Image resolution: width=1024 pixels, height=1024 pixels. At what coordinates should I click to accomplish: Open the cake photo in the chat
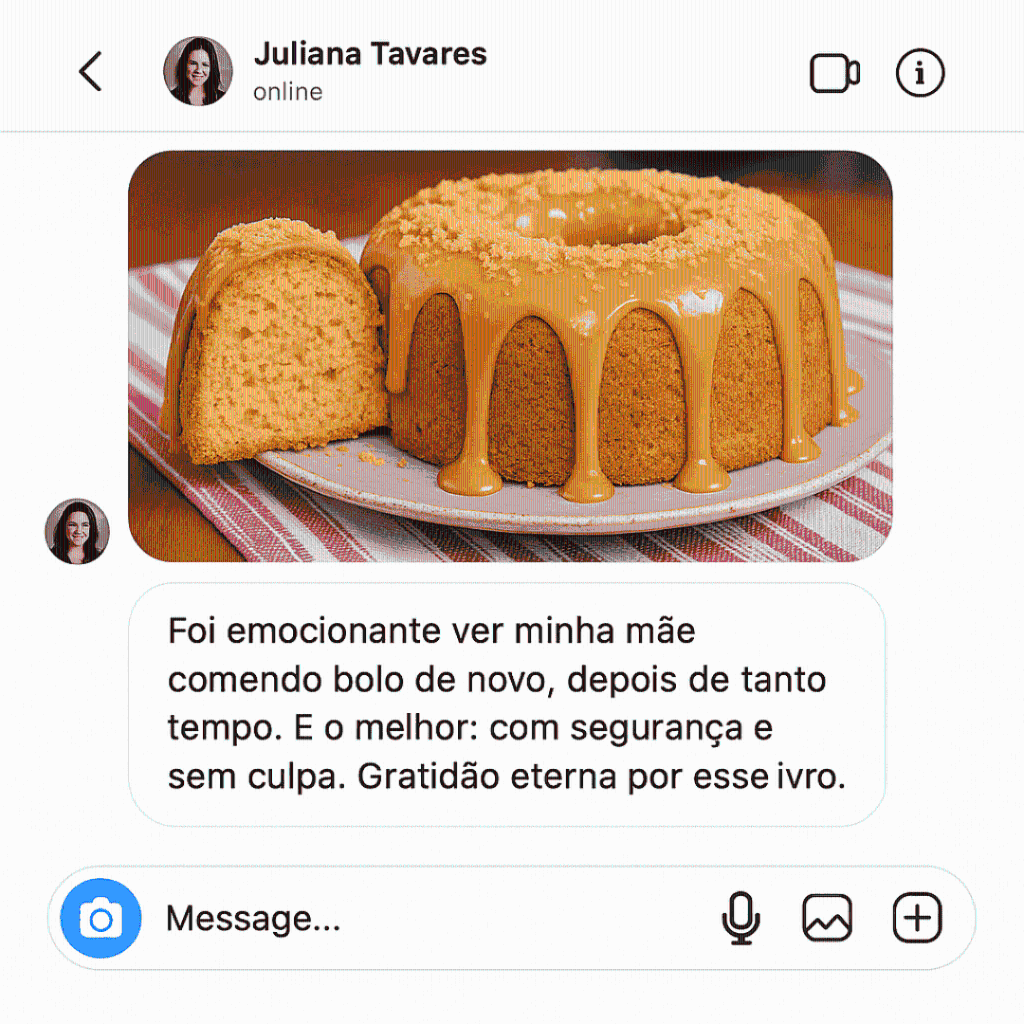click(510, 355)
